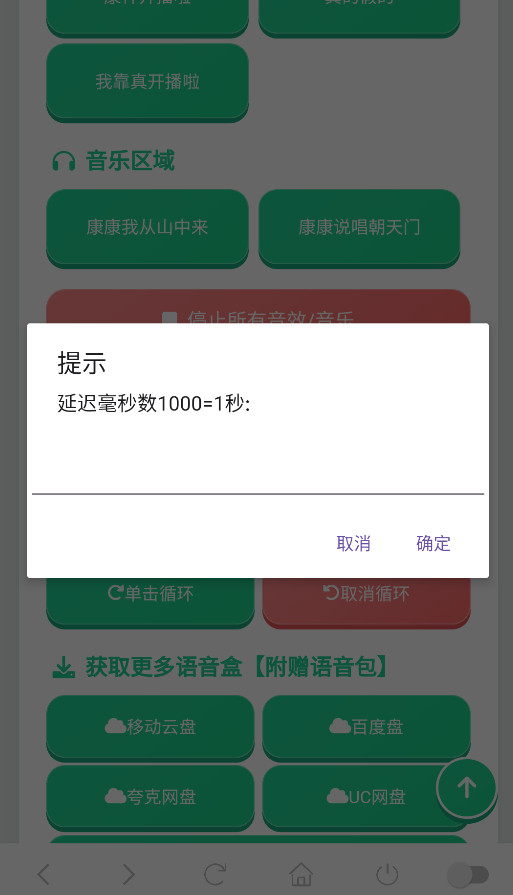Open 移动云盘 download link
The width and height of the screenshot is (513, 895).
tap(150, 727)
